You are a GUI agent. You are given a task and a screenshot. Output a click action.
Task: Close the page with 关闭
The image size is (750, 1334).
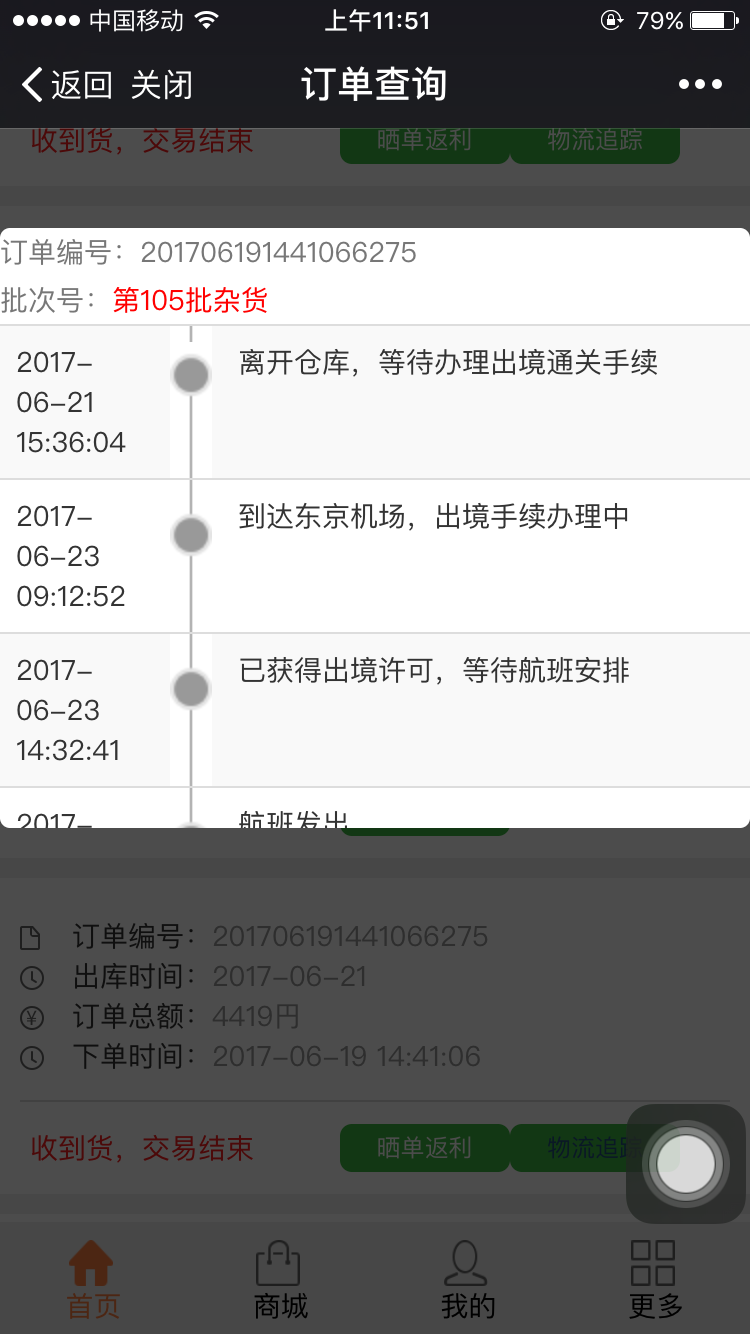pyautogui.click(x=161, y=85)
